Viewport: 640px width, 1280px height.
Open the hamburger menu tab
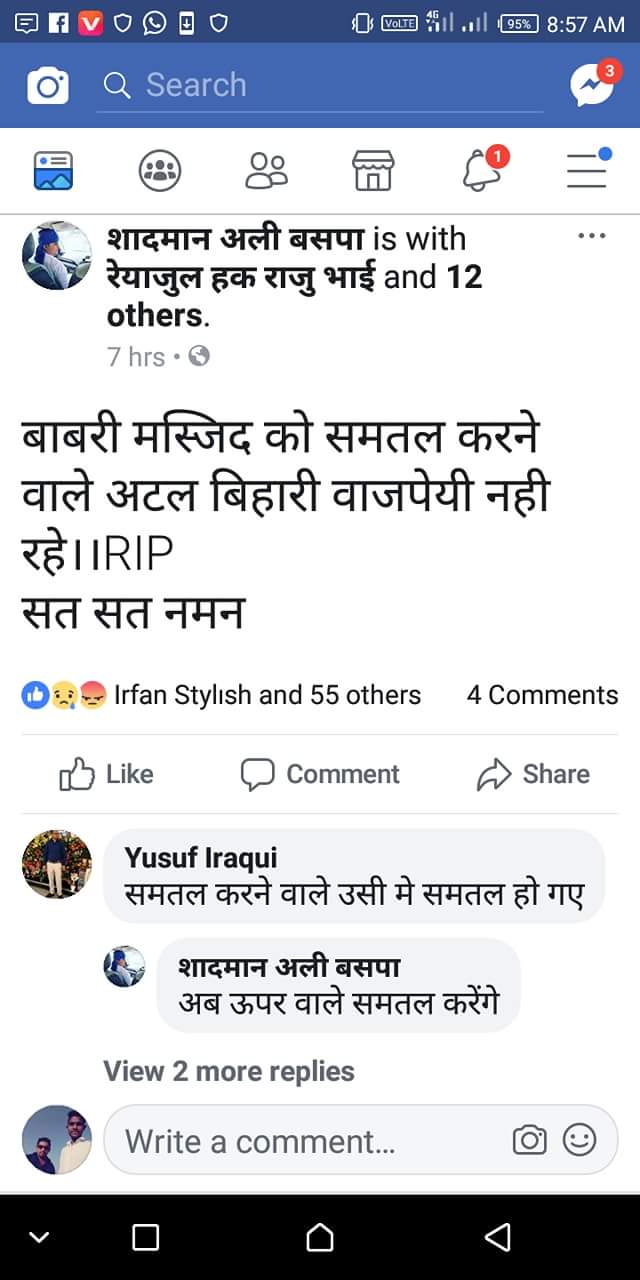pyautogui.click(x=587, y=171)
